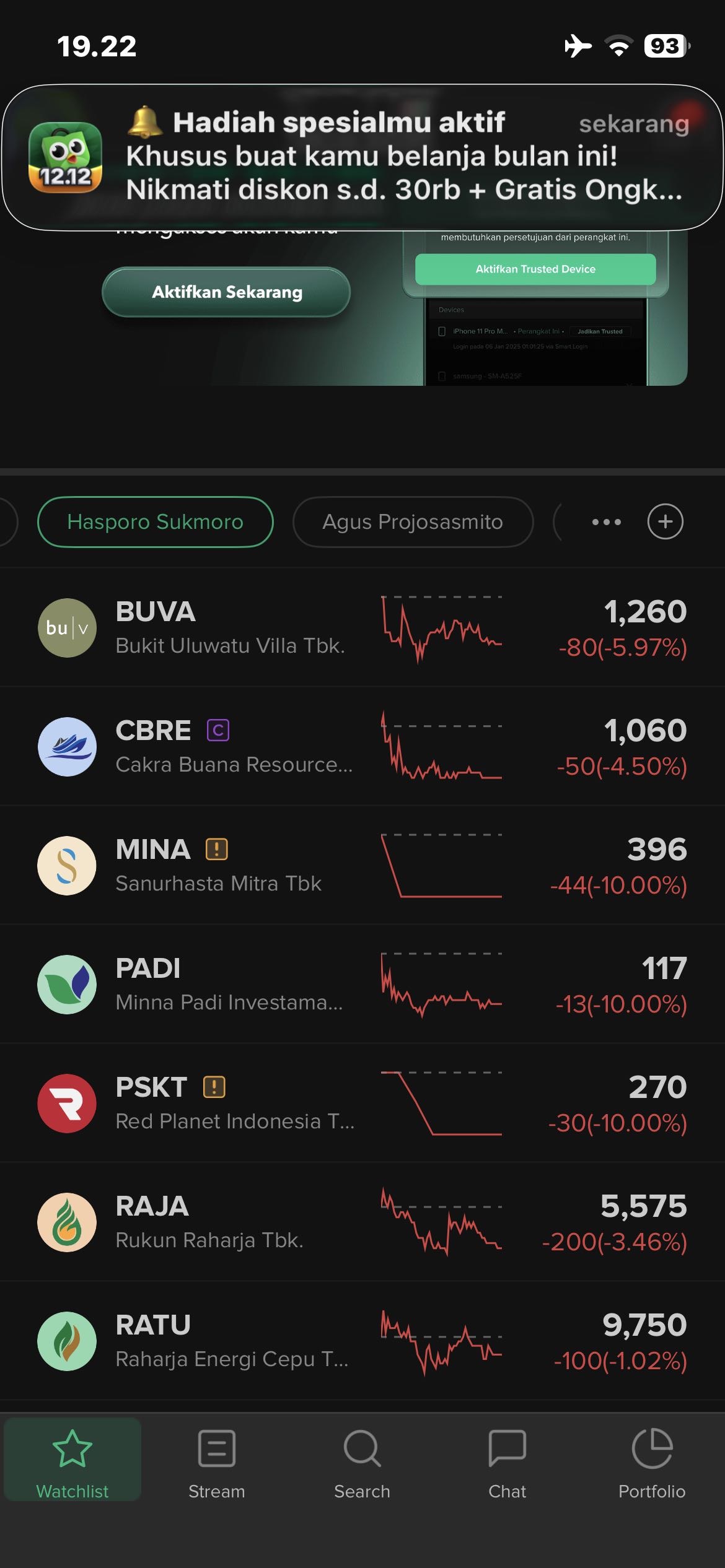Add a new watchlist with plus icon
The image size is (725, 1568).
[x=665, y=522]
